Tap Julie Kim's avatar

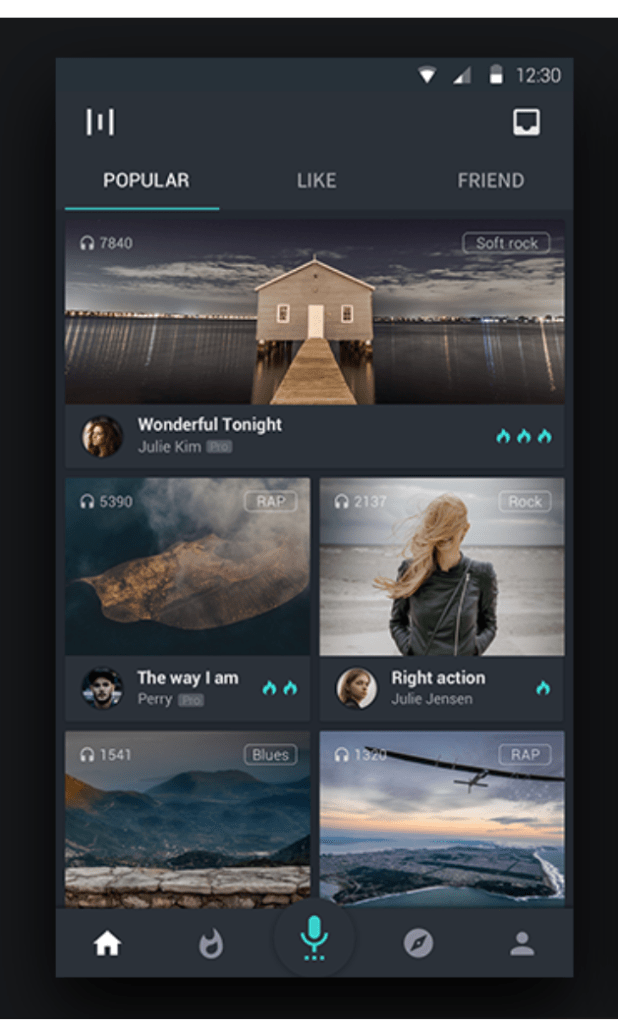tap(102, 436)
